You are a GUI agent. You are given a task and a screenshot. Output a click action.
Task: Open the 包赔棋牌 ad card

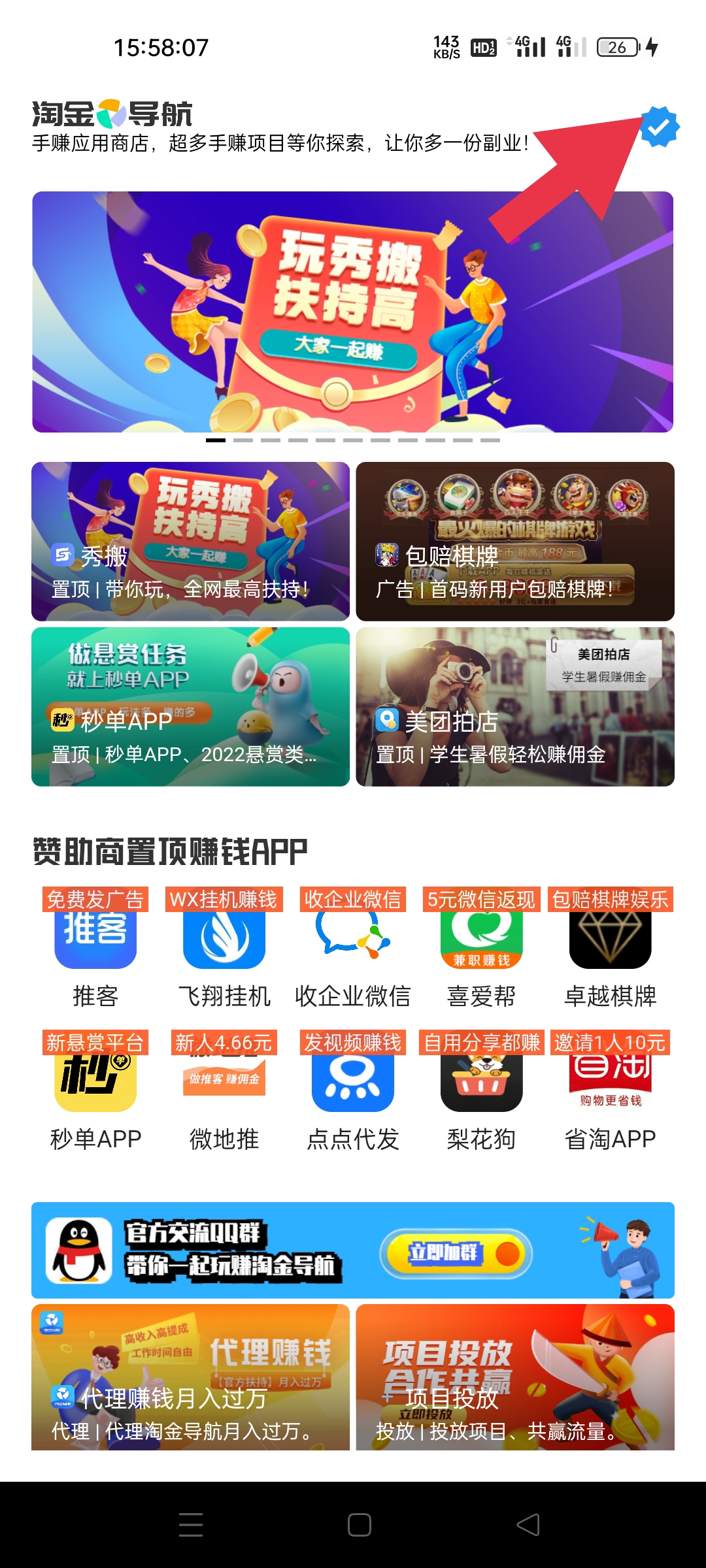click(x=514, y=542)
